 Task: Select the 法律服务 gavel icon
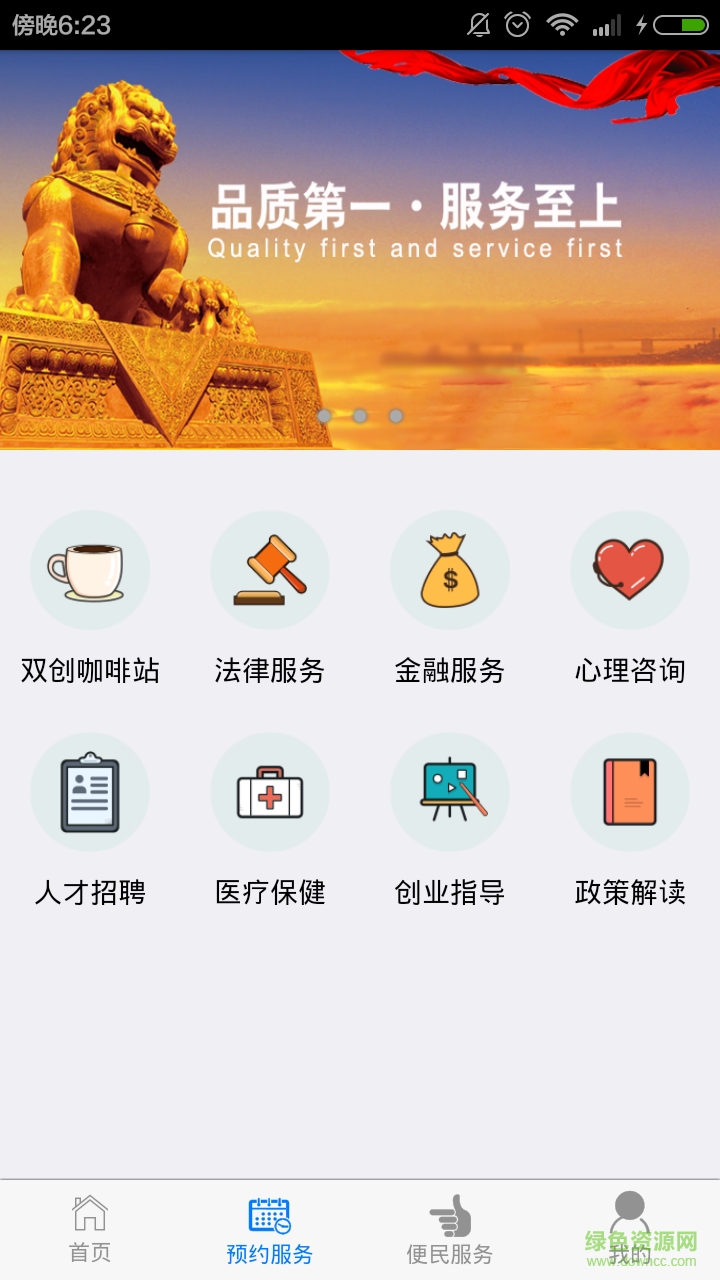(x=270, y=570)
